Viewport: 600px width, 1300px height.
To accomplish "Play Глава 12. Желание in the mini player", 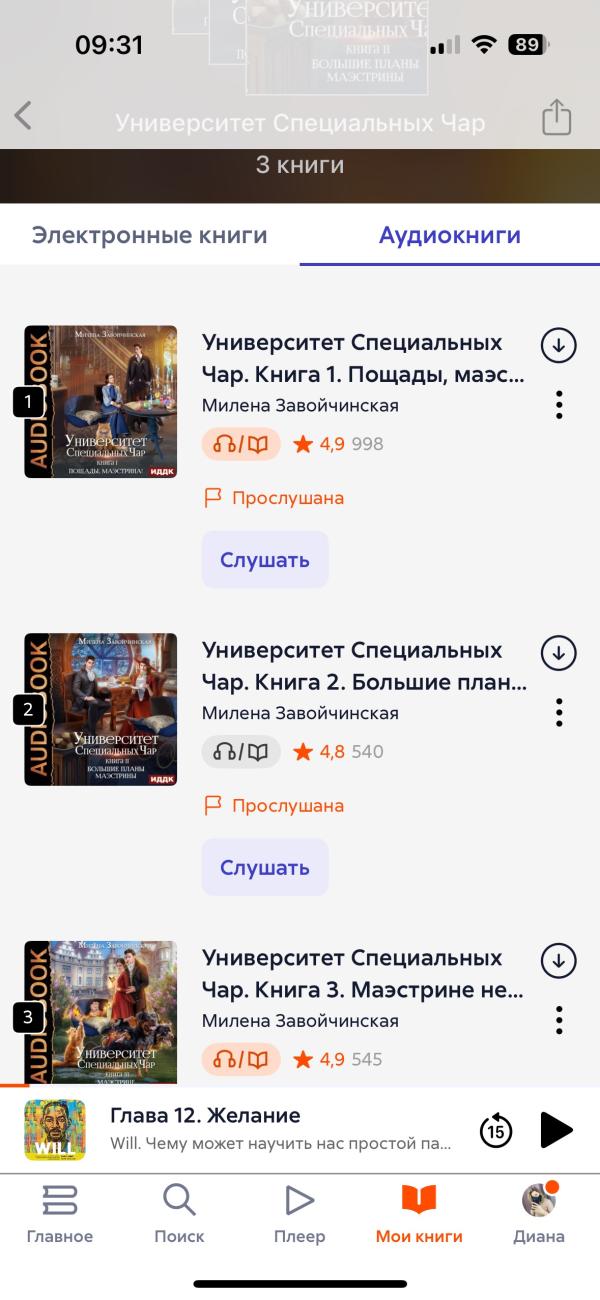I will 556,1130.
